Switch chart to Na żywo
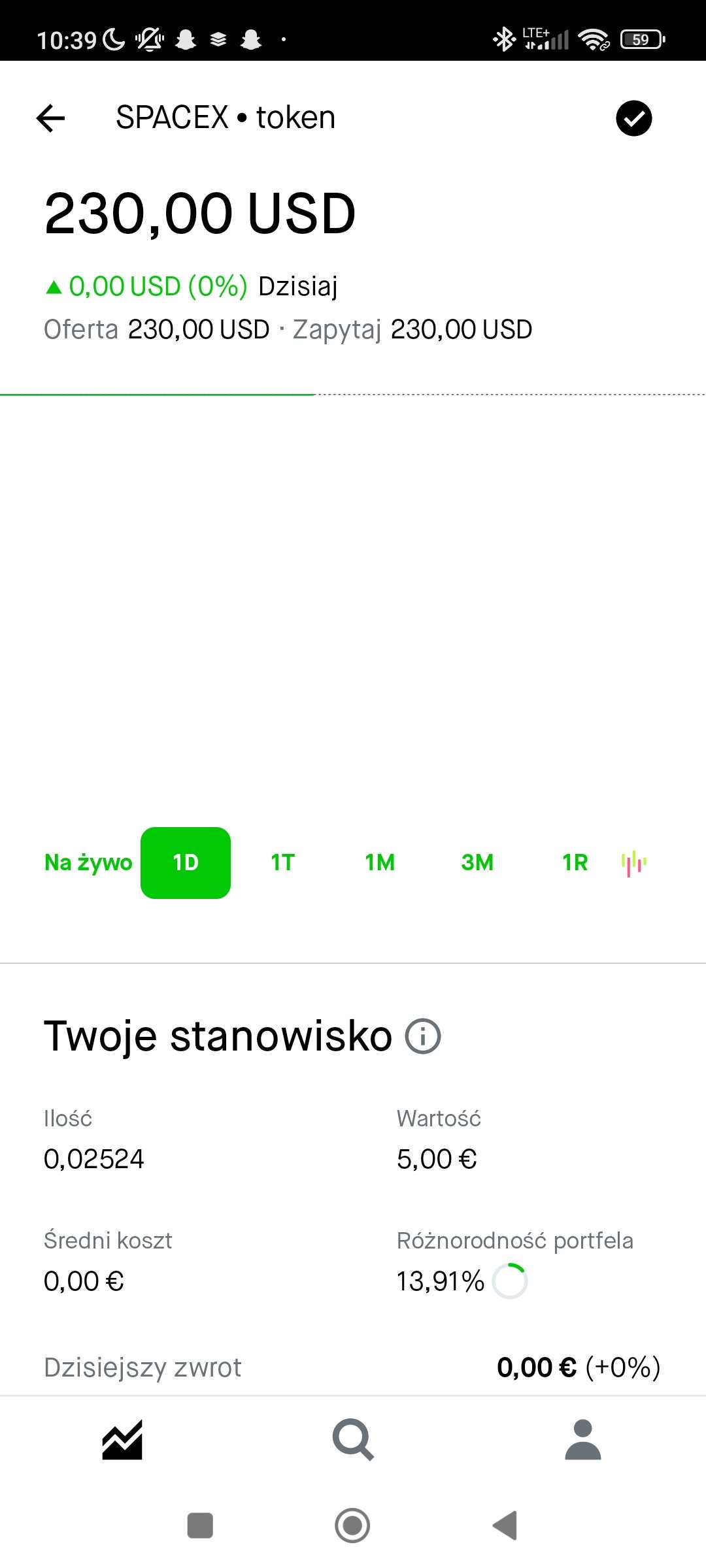Image resolution: width=706 pixels, height=1568 pixels. tap(88, 862)
